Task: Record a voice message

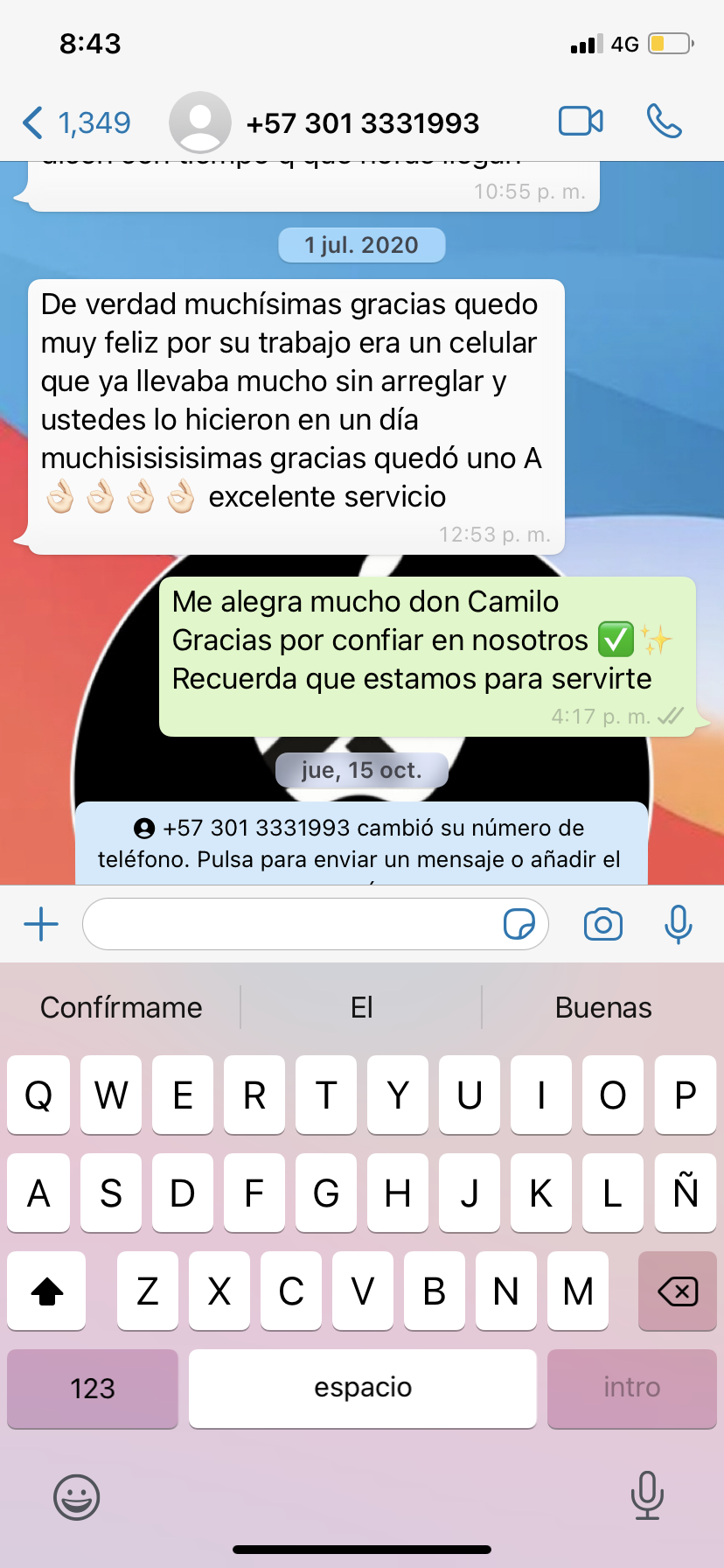Action: coord(679,924)
